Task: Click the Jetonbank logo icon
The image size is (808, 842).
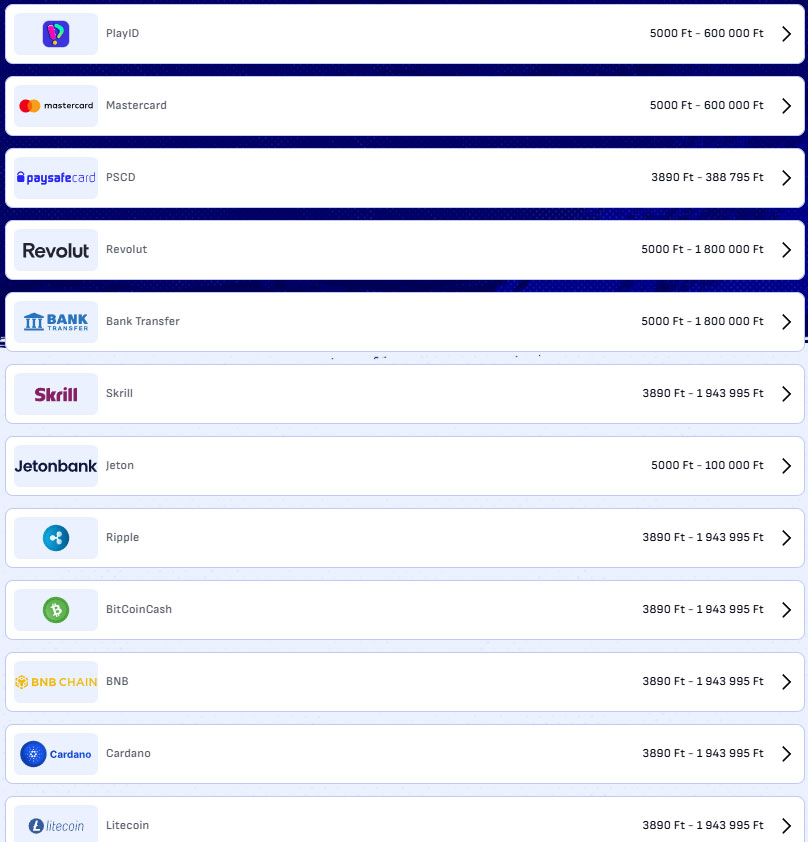Action: pos(55,465)
